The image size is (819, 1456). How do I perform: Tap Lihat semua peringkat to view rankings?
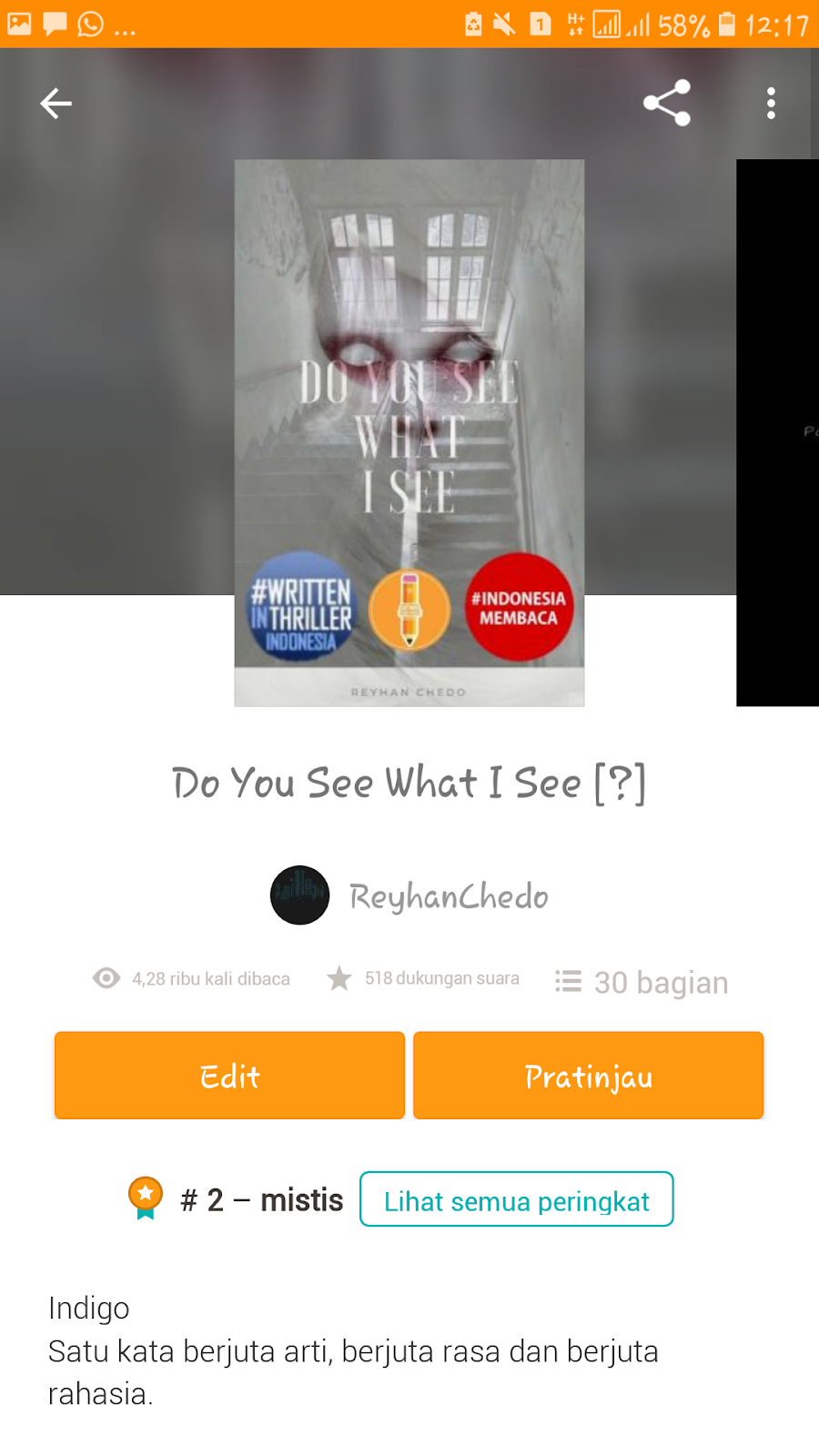[516, 1200]
